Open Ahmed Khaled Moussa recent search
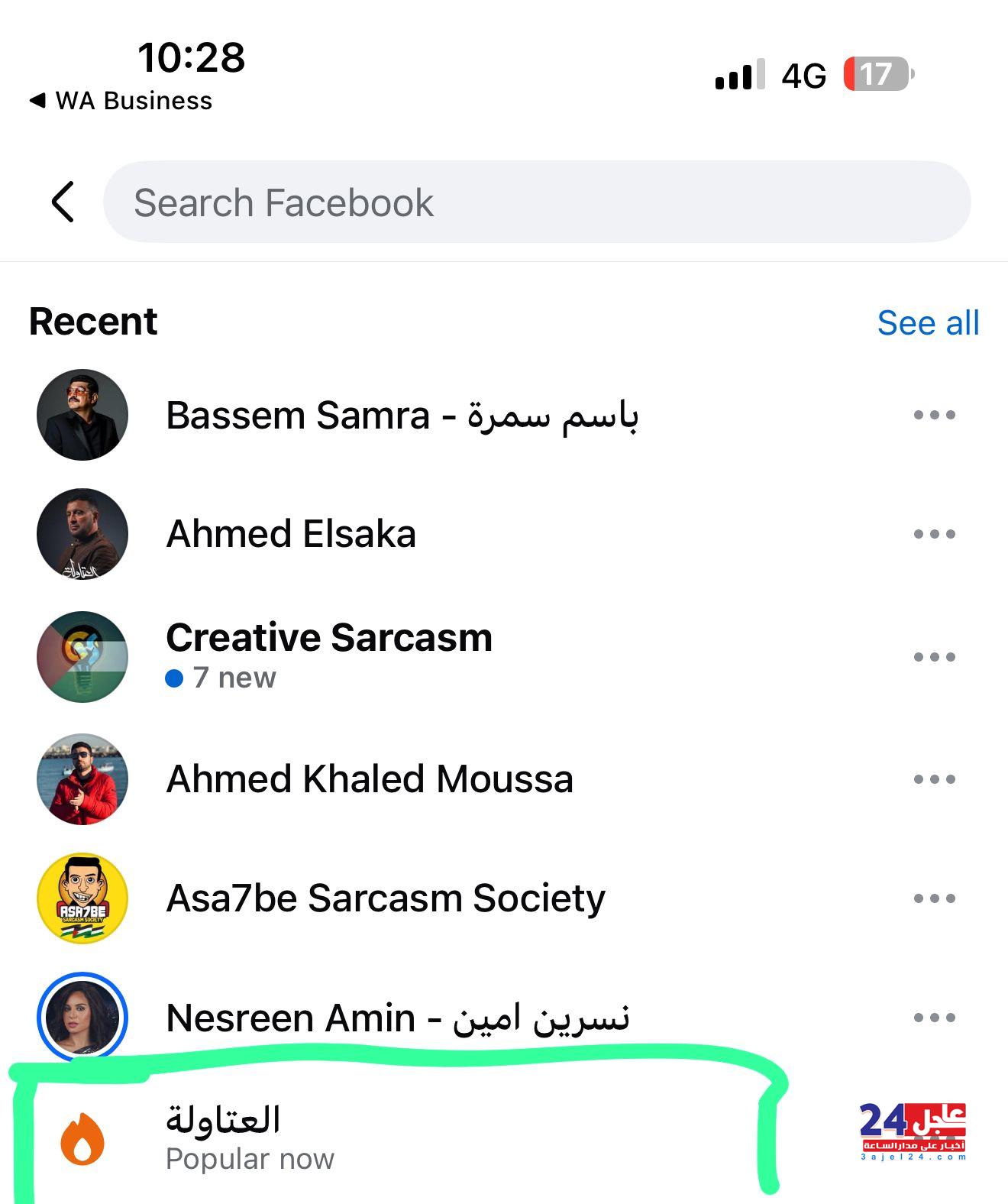1008x1204 pixels. (369, 779)
